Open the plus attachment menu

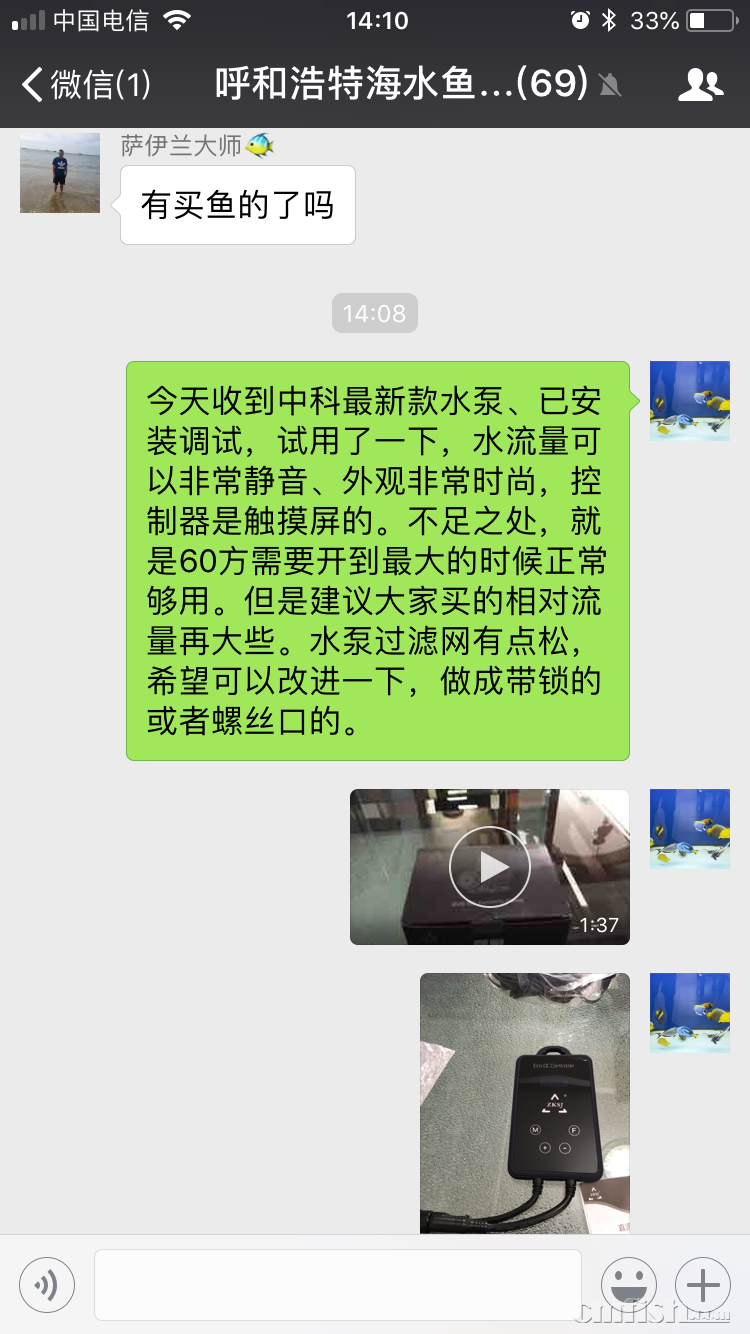703,1284
